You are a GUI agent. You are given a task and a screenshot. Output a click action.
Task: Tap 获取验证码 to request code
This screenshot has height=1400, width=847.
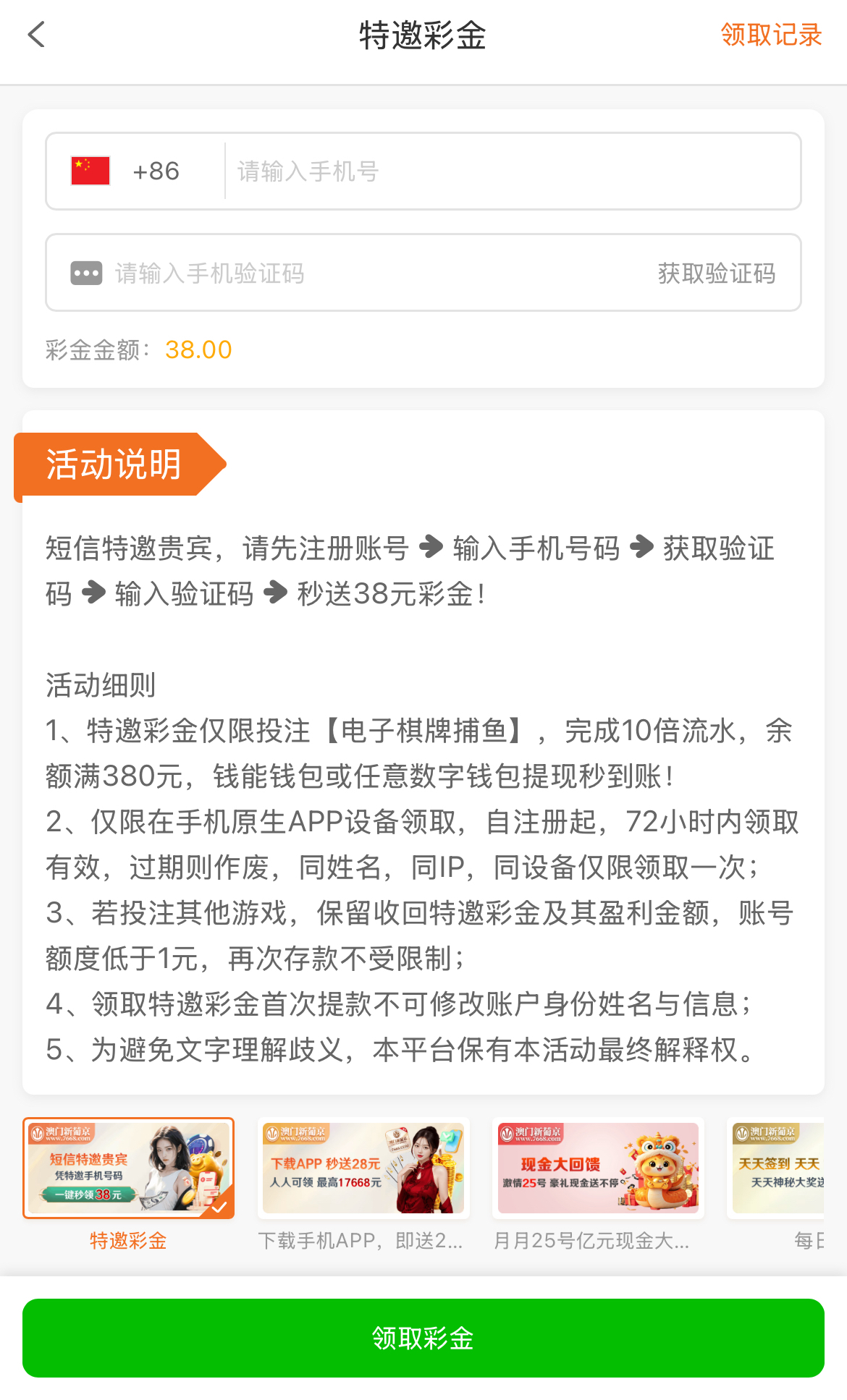pyautogui.click(x=716, y=273)
